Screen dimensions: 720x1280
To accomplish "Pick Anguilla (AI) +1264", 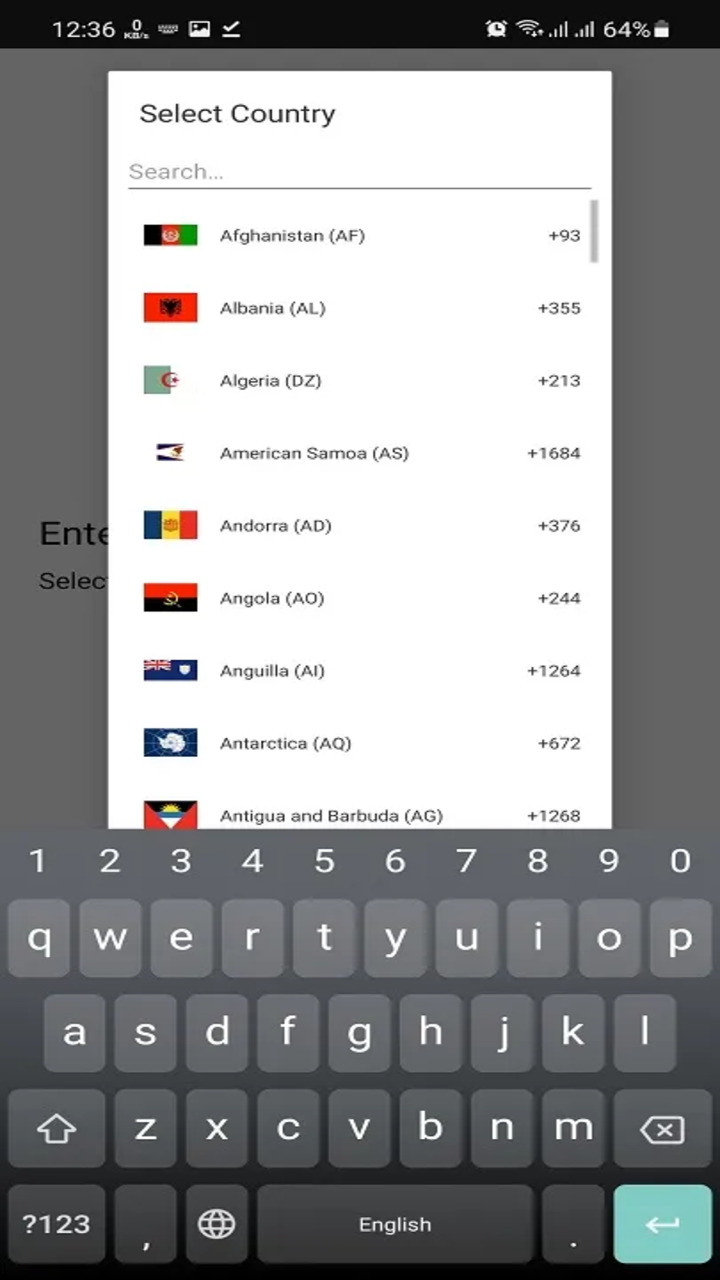I will click(360, 671).
